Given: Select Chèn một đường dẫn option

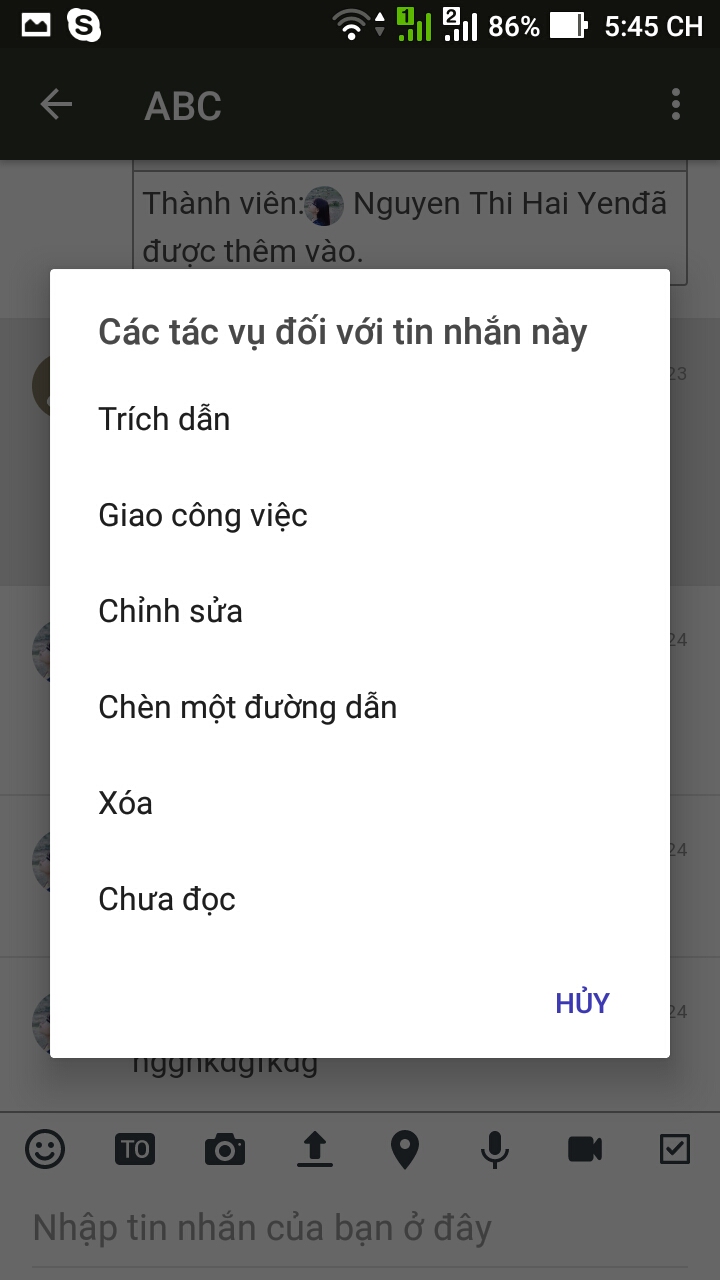Looking at the screenshot, I should click(x=248, y=707).
